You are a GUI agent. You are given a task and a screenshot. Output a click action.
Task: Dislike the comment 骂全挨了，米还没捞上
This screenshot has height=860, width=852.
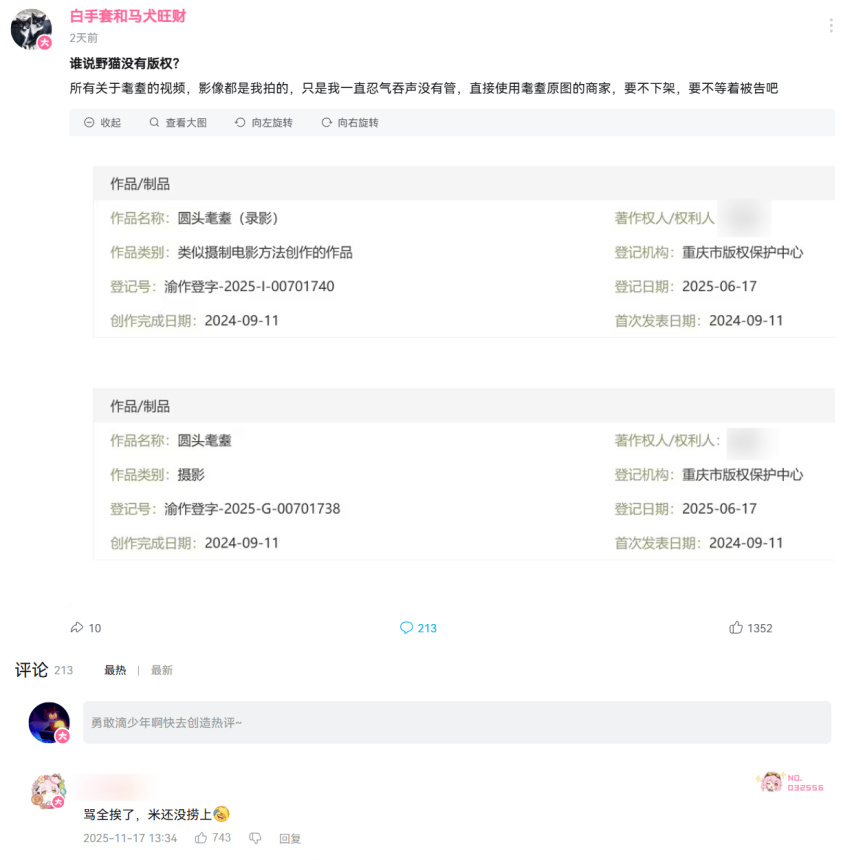(x=255, y=838)
